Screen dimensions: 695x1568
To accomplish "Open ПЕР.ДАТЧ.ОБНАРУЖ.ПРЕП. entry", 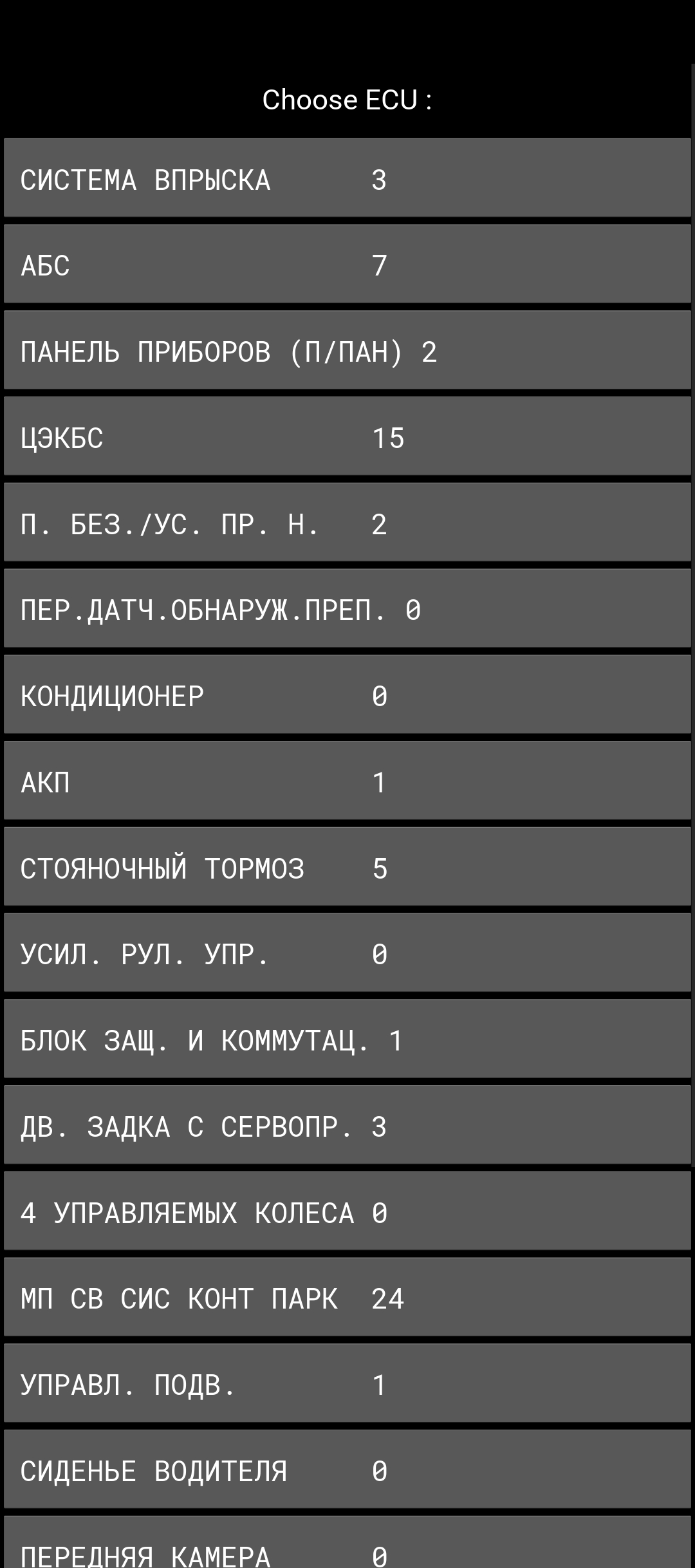I will pyautogui.click(x=347, y=609).
